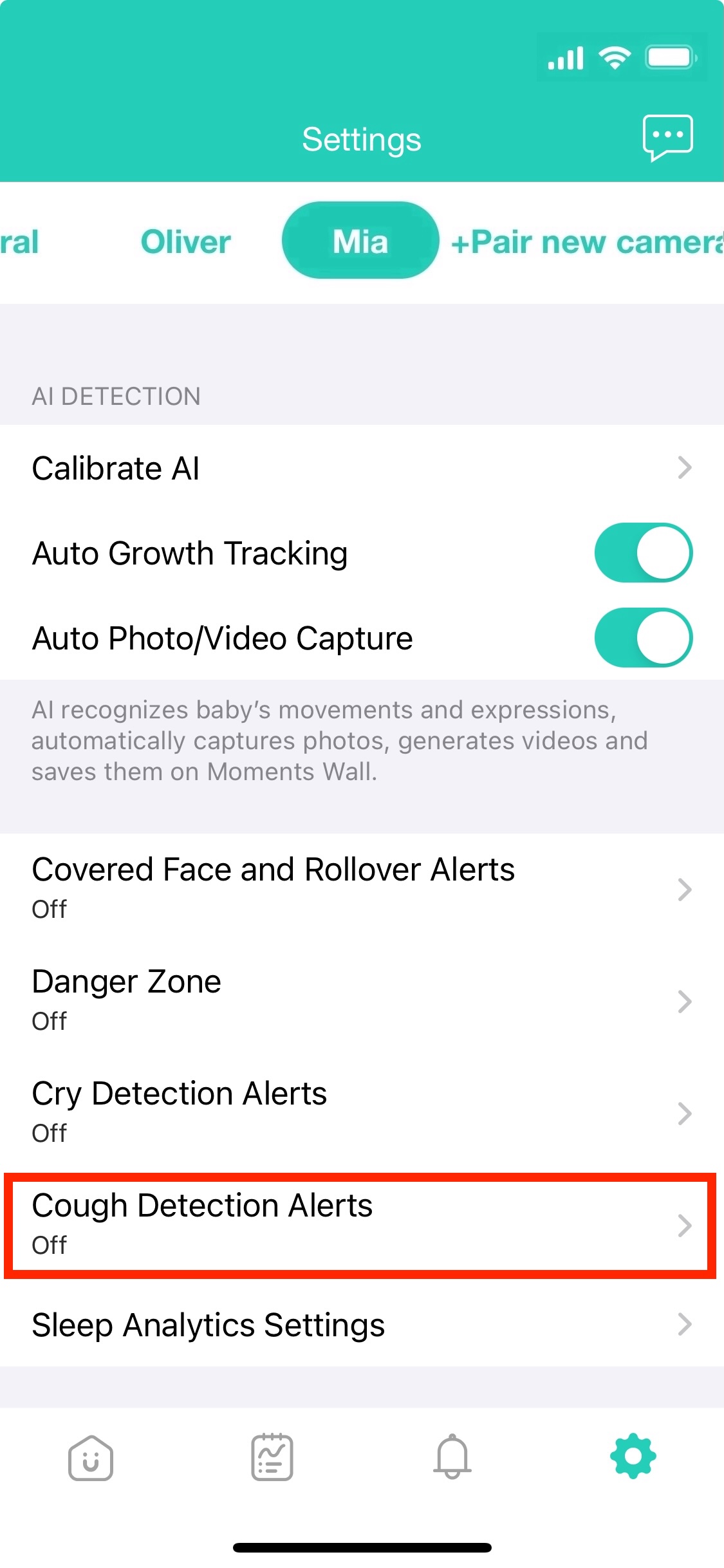This screenshot has width=724, height=1568.
Task: Open the analytics report tab
Action: pyautogui.click(x=272, y=1457)
